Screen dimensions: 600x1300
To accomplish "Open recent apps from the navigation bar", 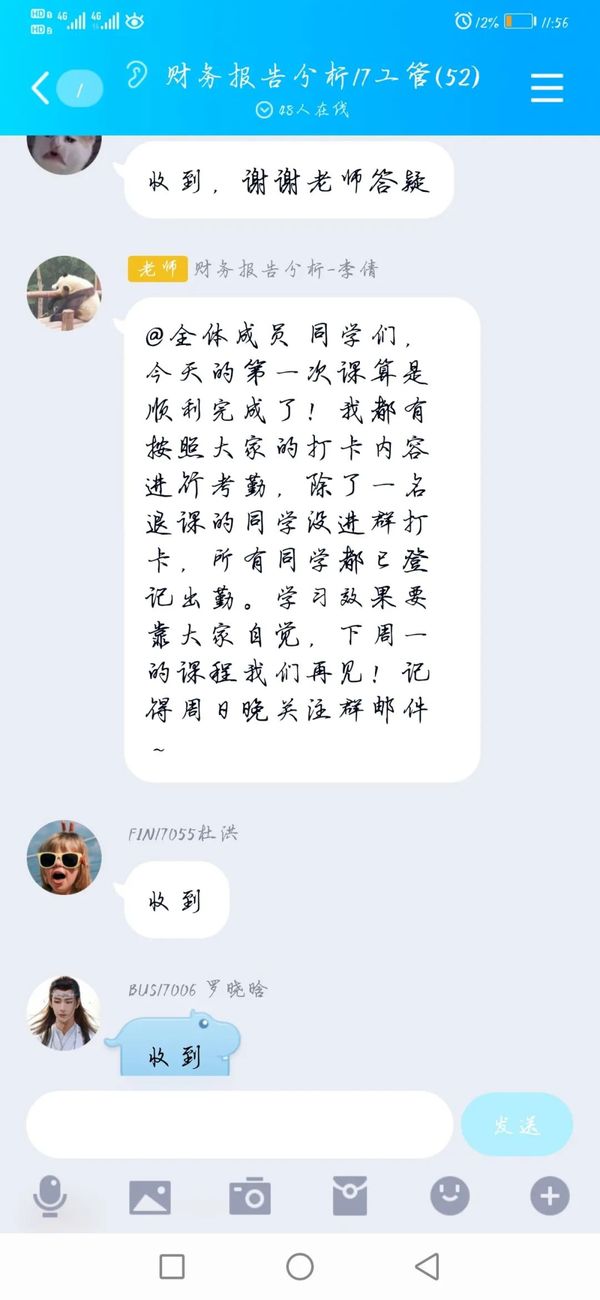I will point(172,1267).
